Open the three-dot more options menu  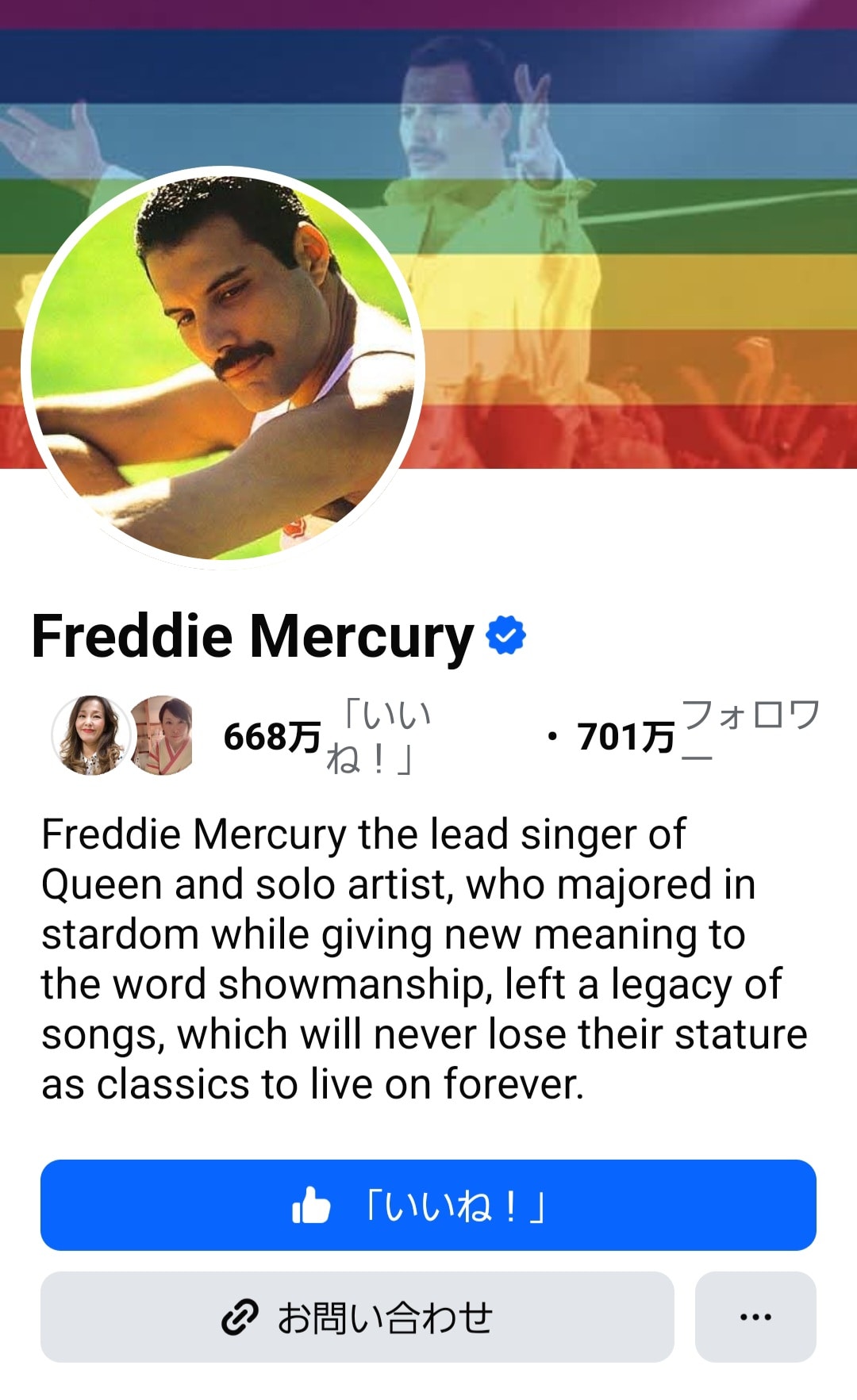755,1318
